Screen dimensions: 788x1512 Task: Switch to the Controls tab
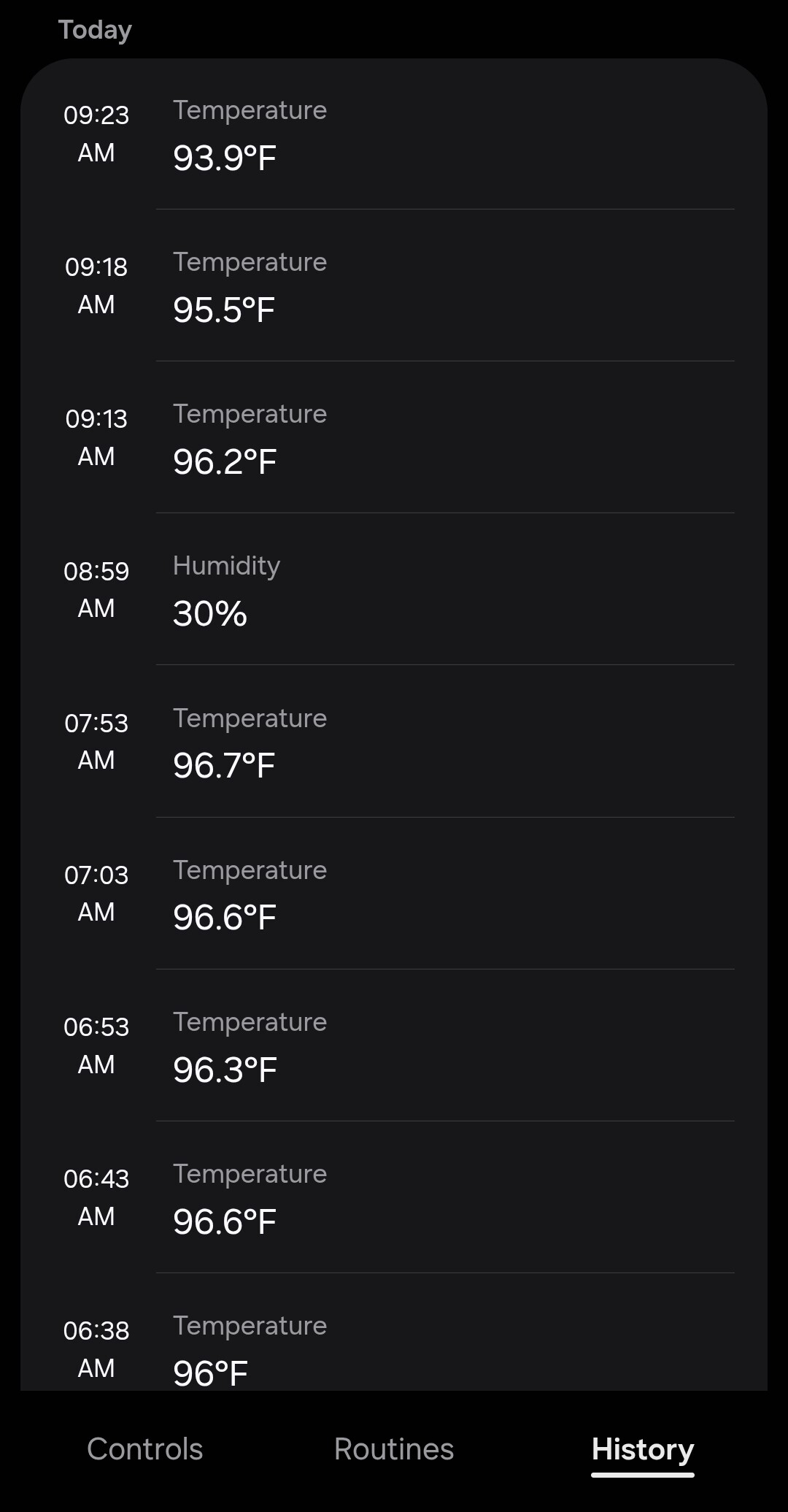[144, 1449]
